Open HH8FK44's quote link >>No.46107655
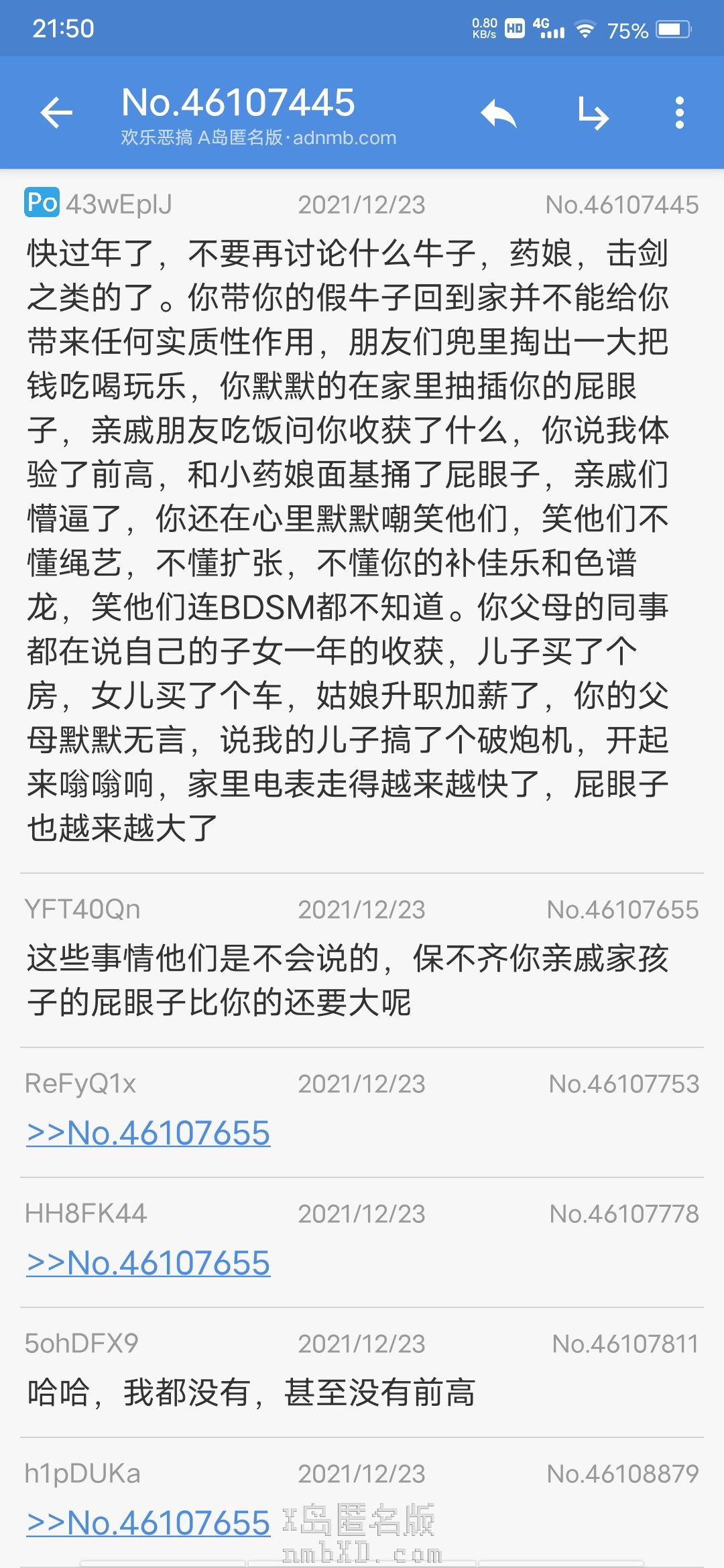 coord(148,1263)
